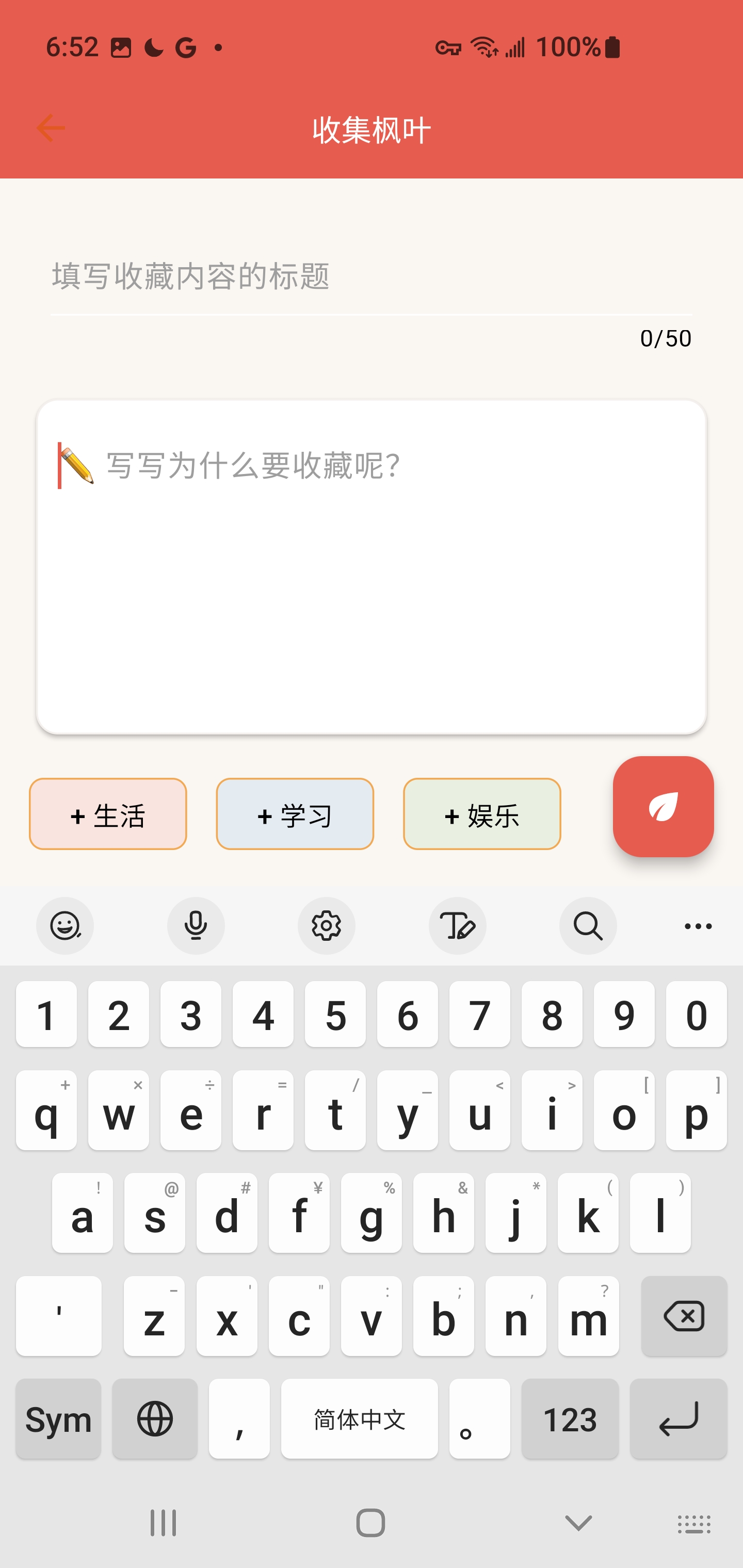Viewport: 743px width, 1568px height.
Task: Open keyboard search with the magnifier icon
Action: point(587,926)
